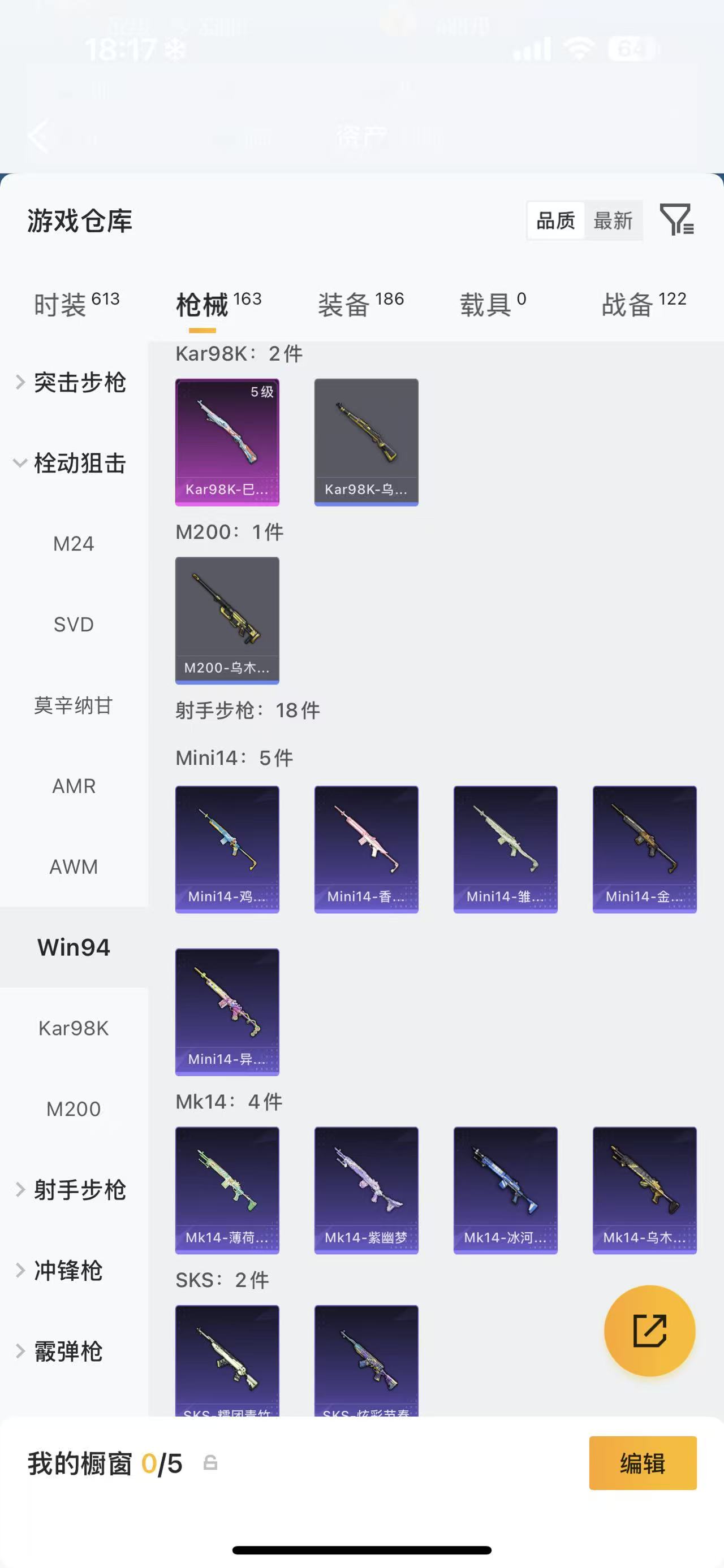Switch to the 时装 tab
The image size is (724, 1568).
pyautogui.click(x=76, y=304)
